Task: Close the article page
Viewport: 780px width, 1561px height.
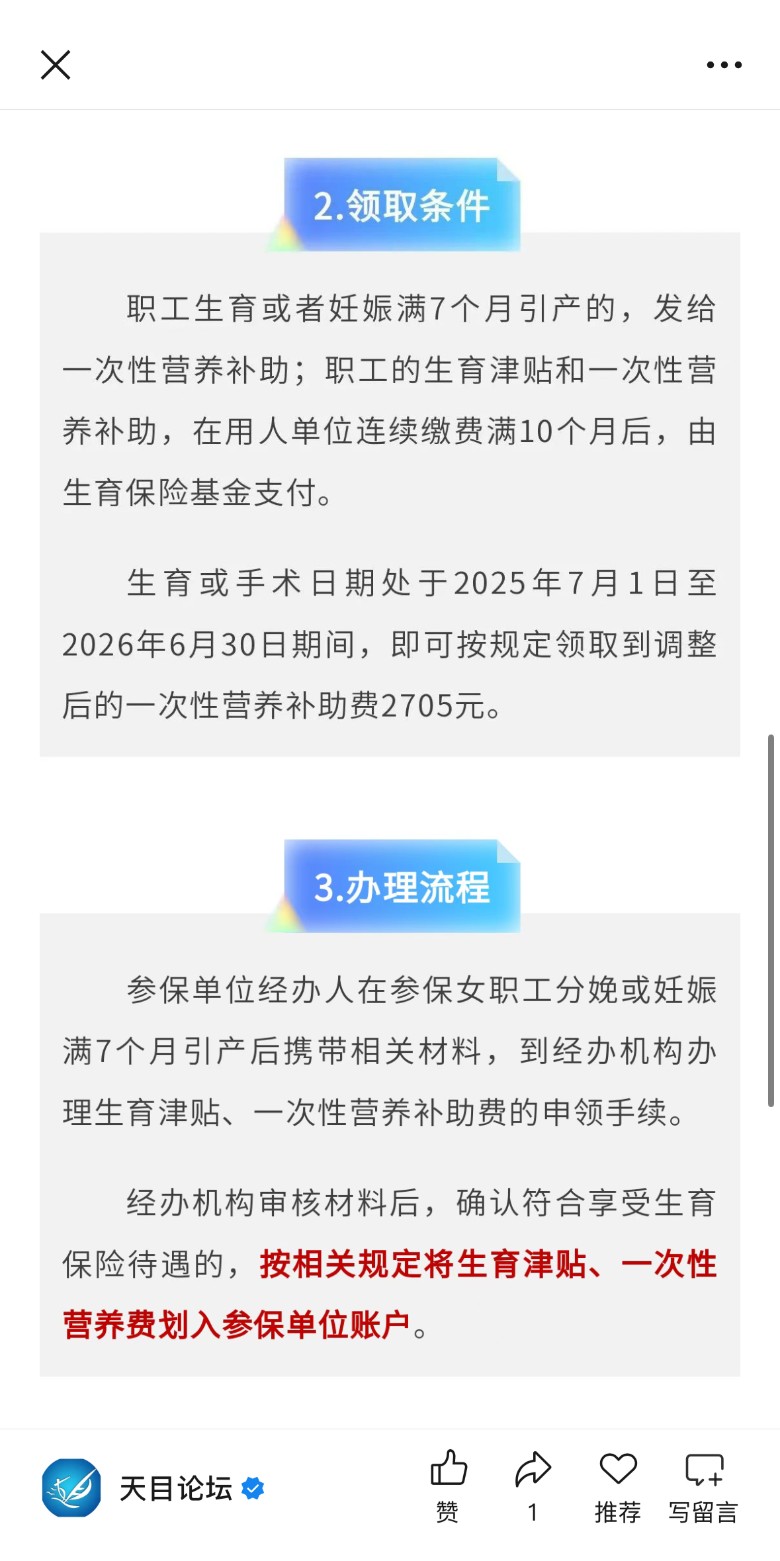Action: point(55,65)
